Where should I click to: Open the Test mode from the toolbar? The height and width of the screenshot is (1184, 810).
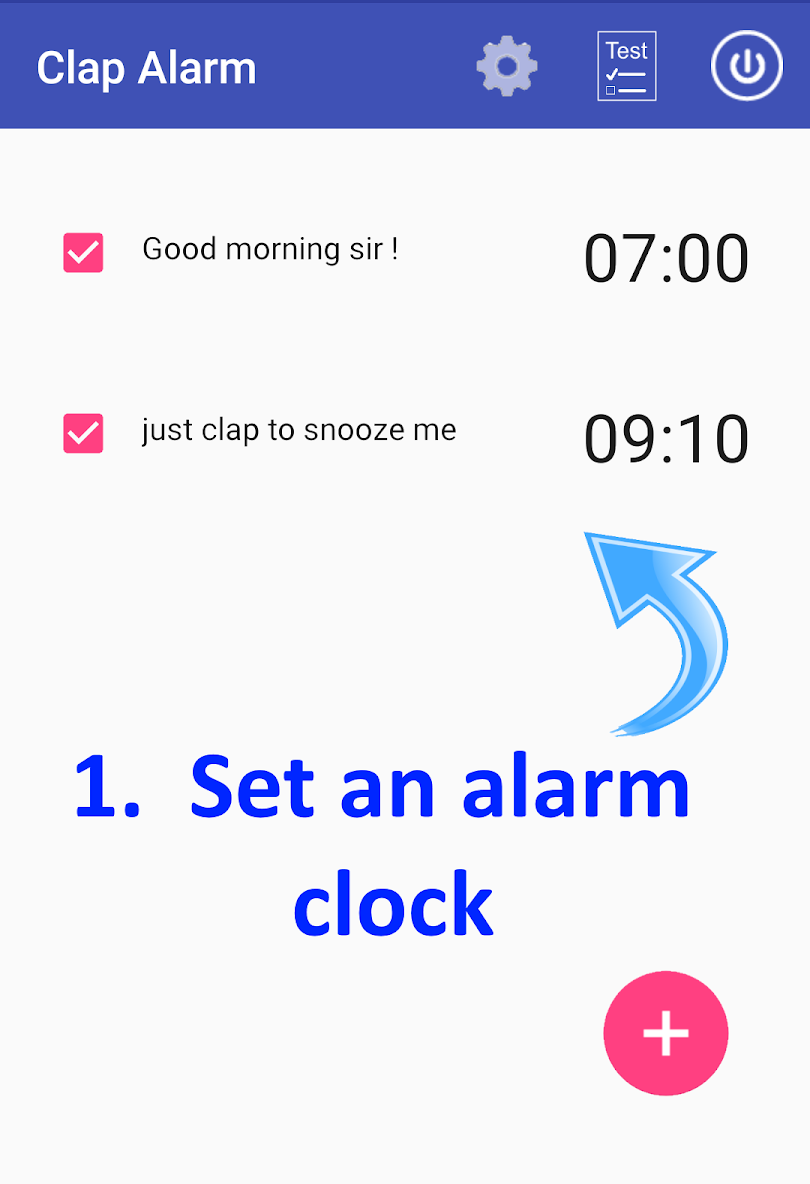(x=626, y=65)
